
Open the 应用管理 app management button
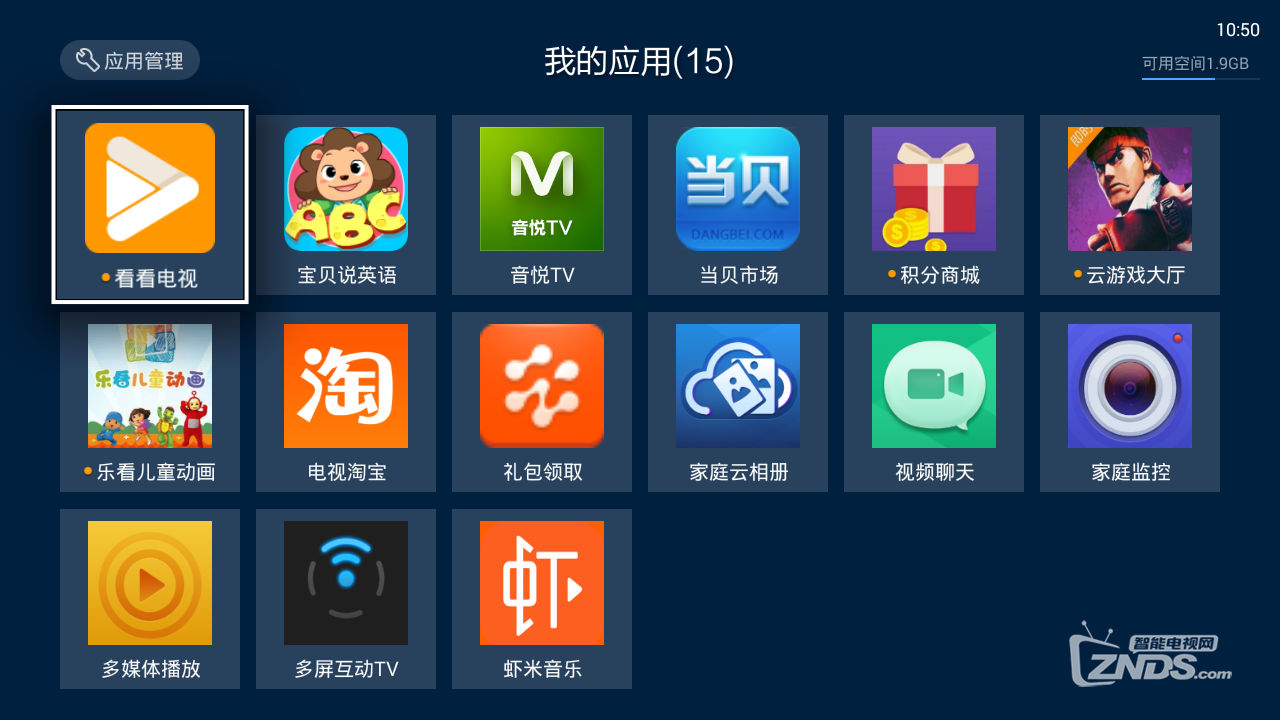(x=130, y=61)
